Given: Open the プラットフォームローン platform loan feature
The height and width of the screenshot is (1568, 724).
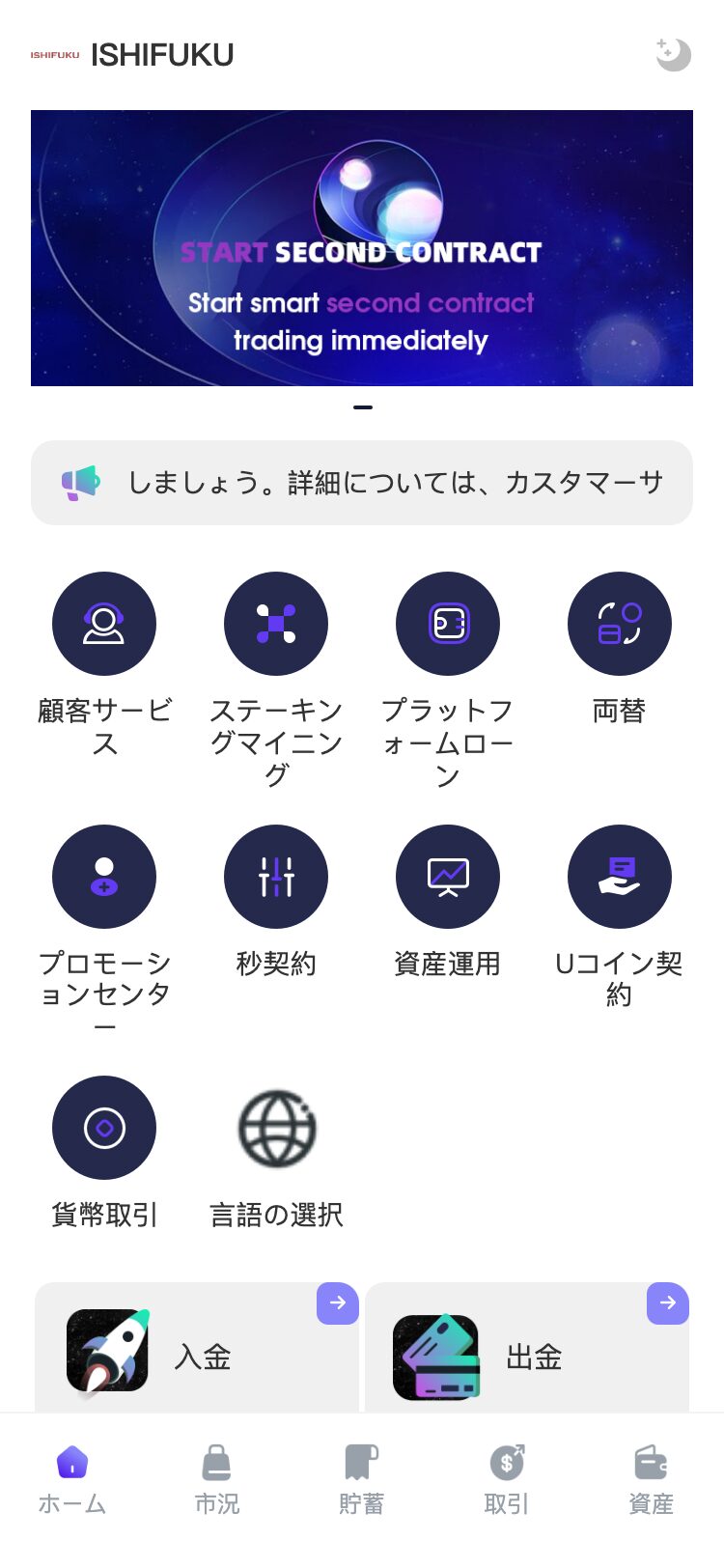Looking at the screenshot, I should [448, 623].
